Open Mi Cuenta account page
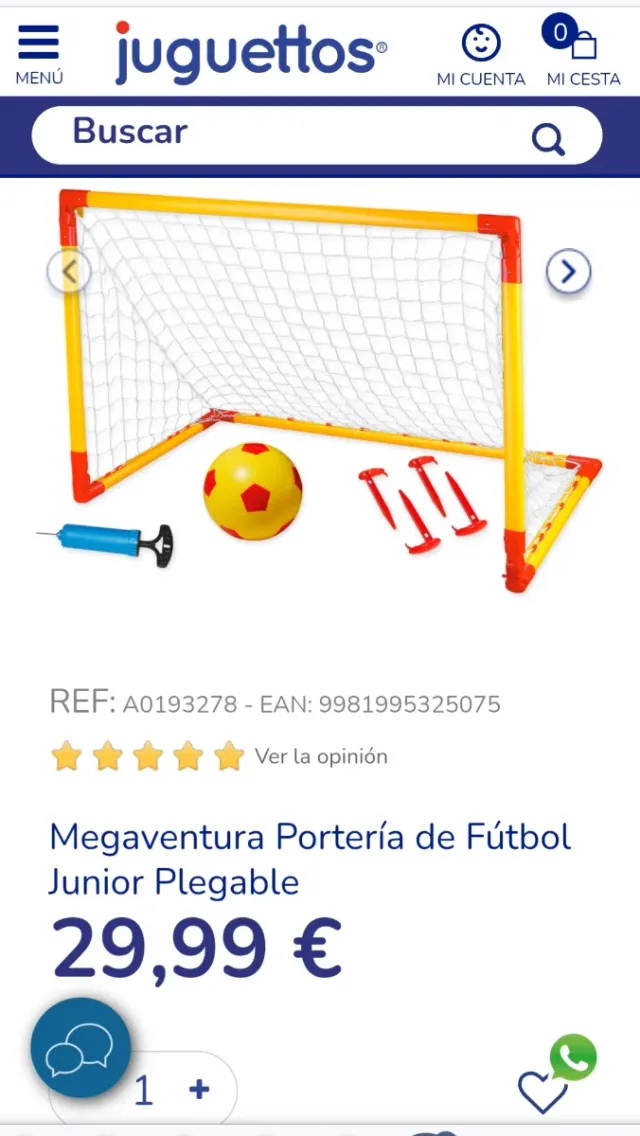Viewport: 640px width, 1136px height. (x=481, y=55)
